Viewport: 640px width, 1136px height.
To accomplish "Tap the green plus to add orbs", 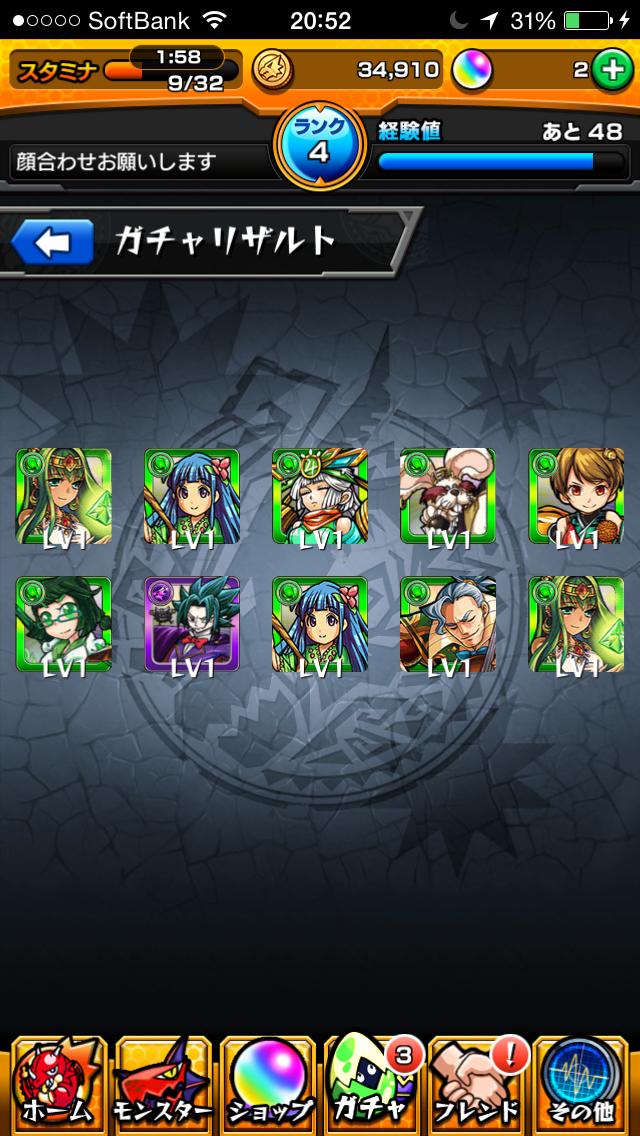I will point(612,70).
